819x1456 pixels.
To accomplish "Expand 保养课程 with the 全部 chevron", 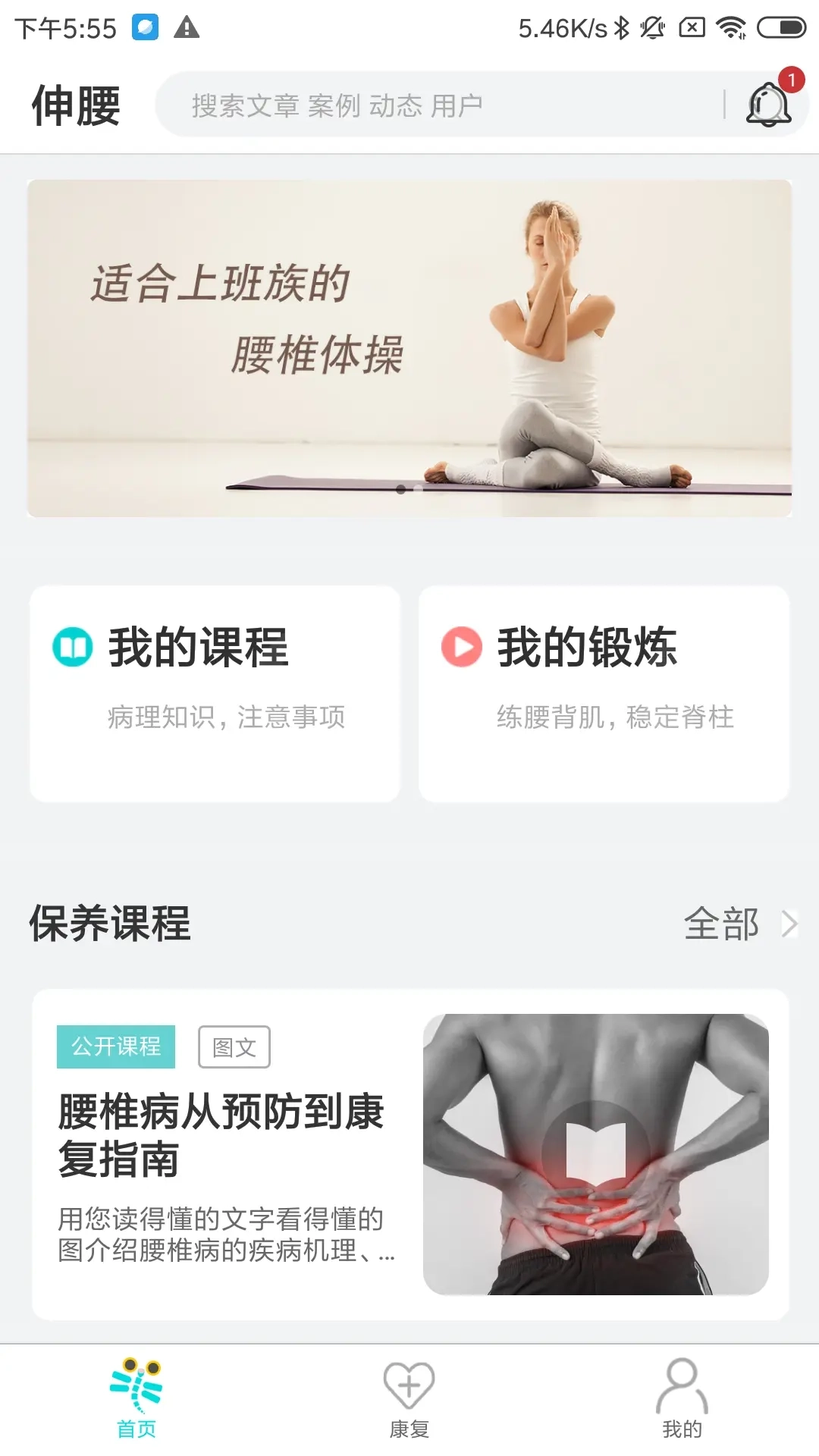I will click(789, 924).
